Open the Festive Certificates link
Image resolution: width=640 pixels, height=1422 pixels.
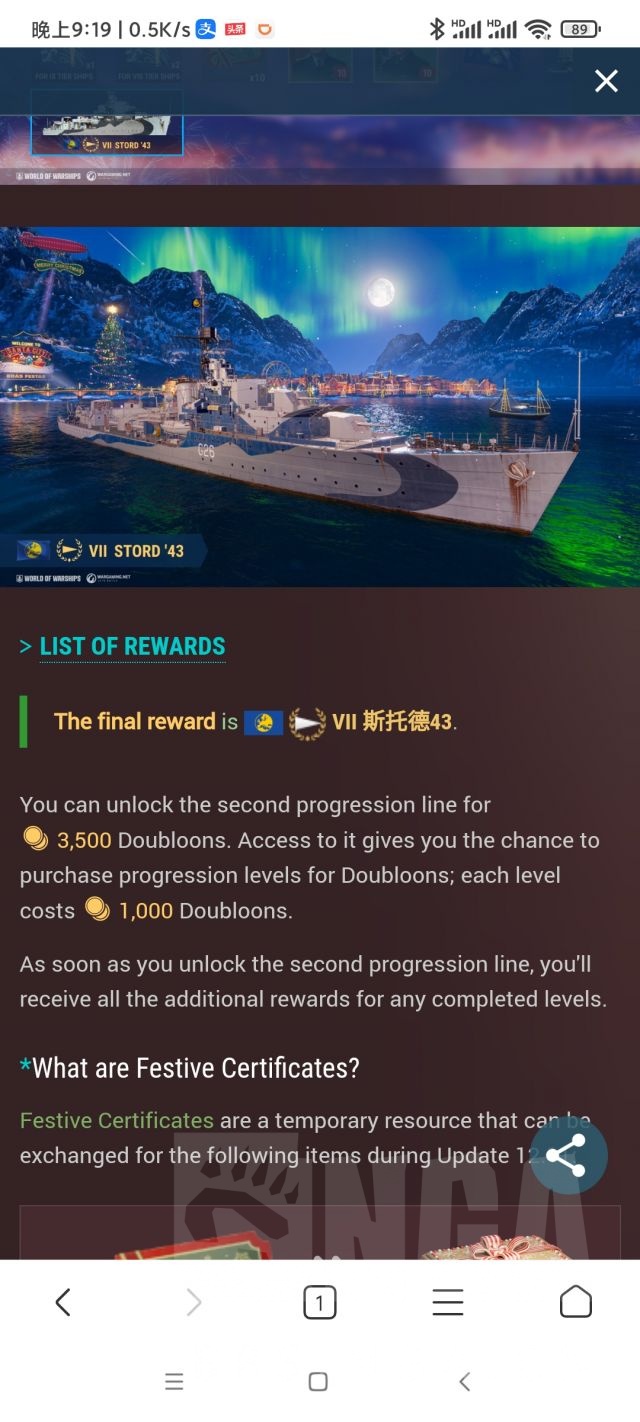click(x=117, y=1120)
